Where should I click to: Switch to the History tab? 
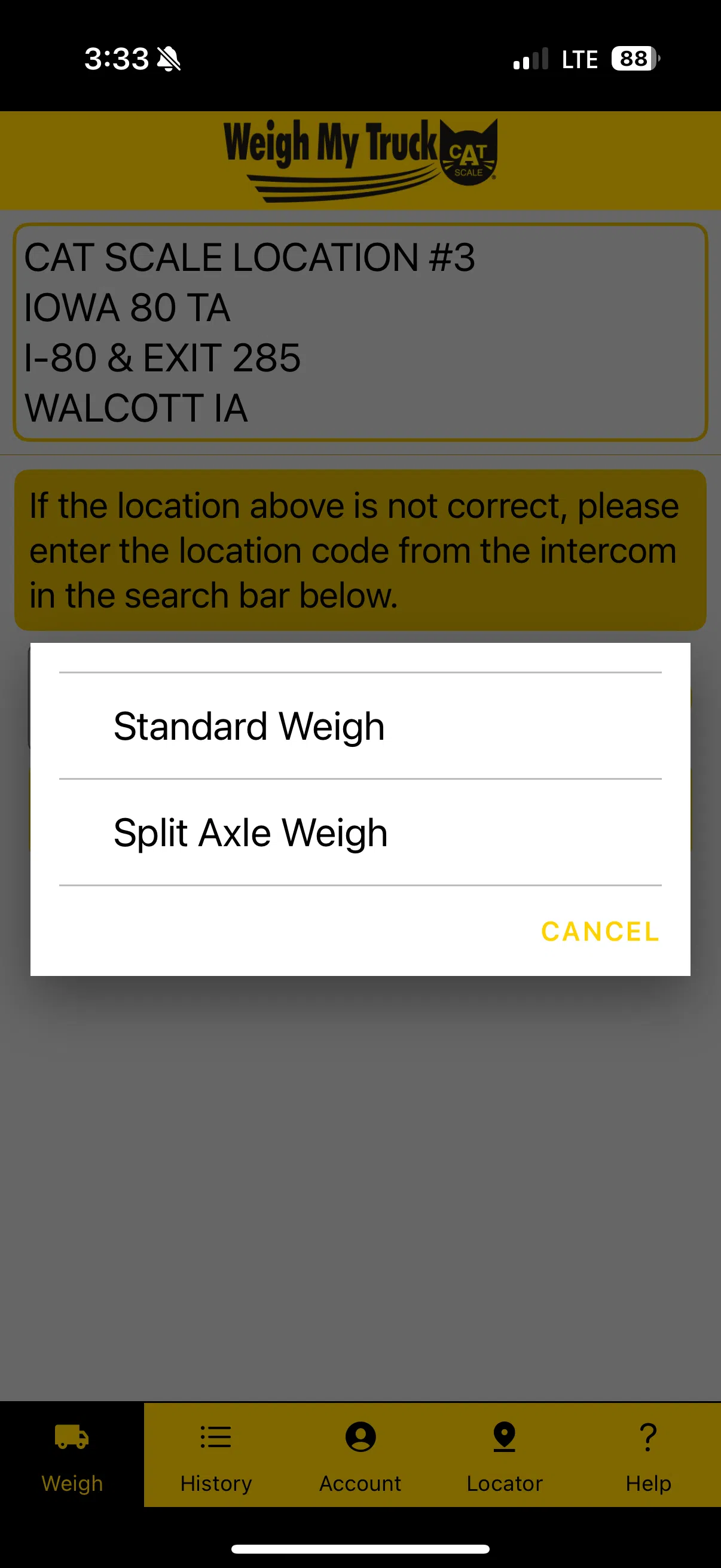[216, 1455]
